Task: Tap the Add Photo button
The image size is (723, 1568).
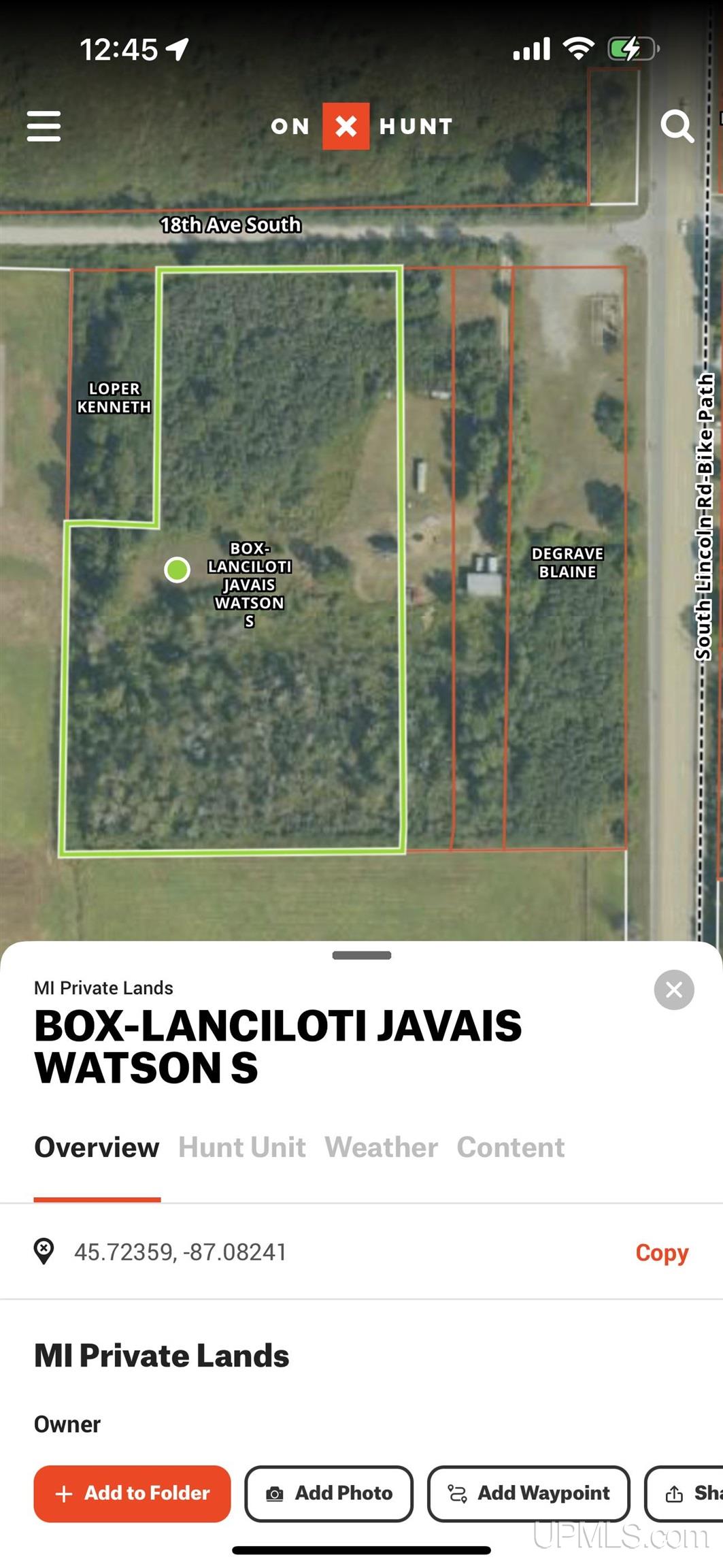Action: click(329, 1493)
